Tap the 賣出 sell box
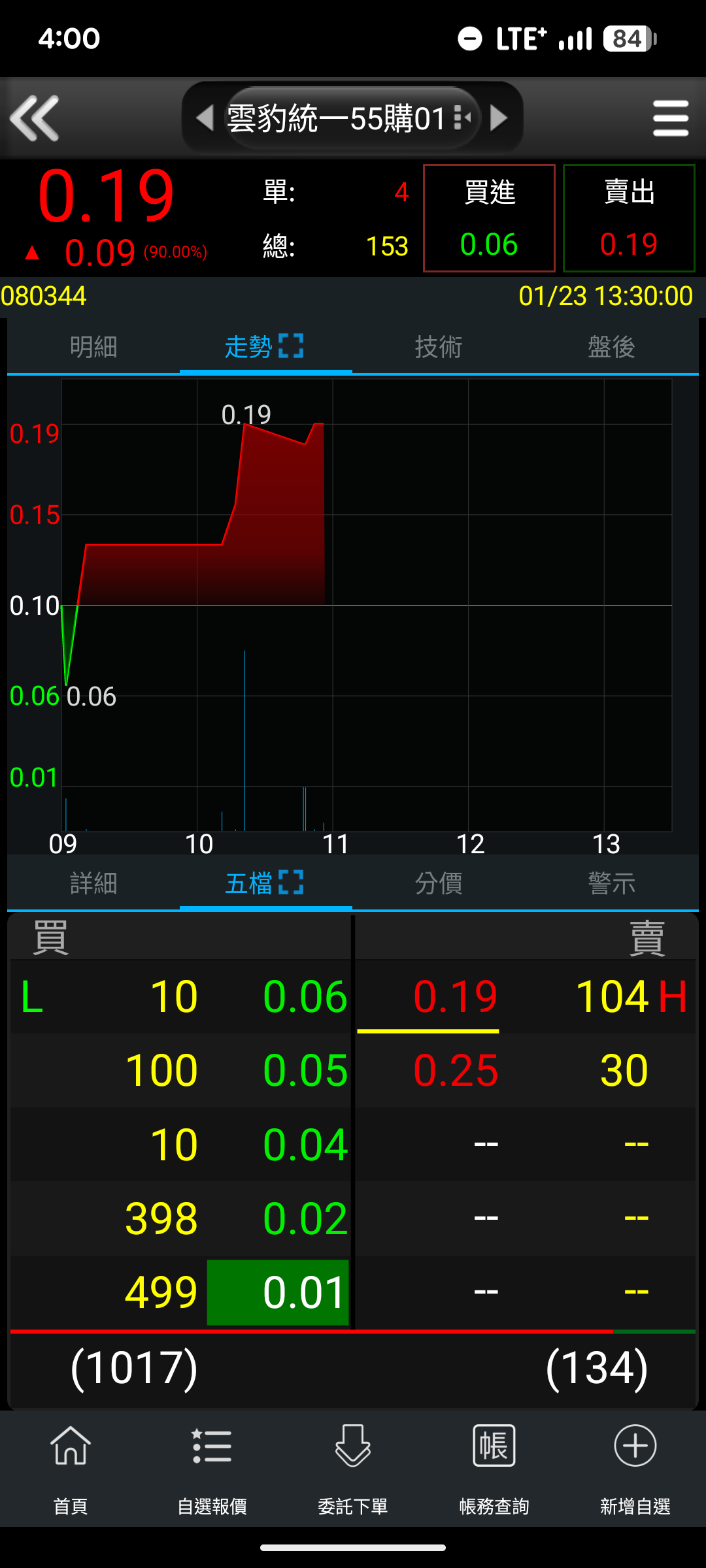706x1568 pixels. 629,218
